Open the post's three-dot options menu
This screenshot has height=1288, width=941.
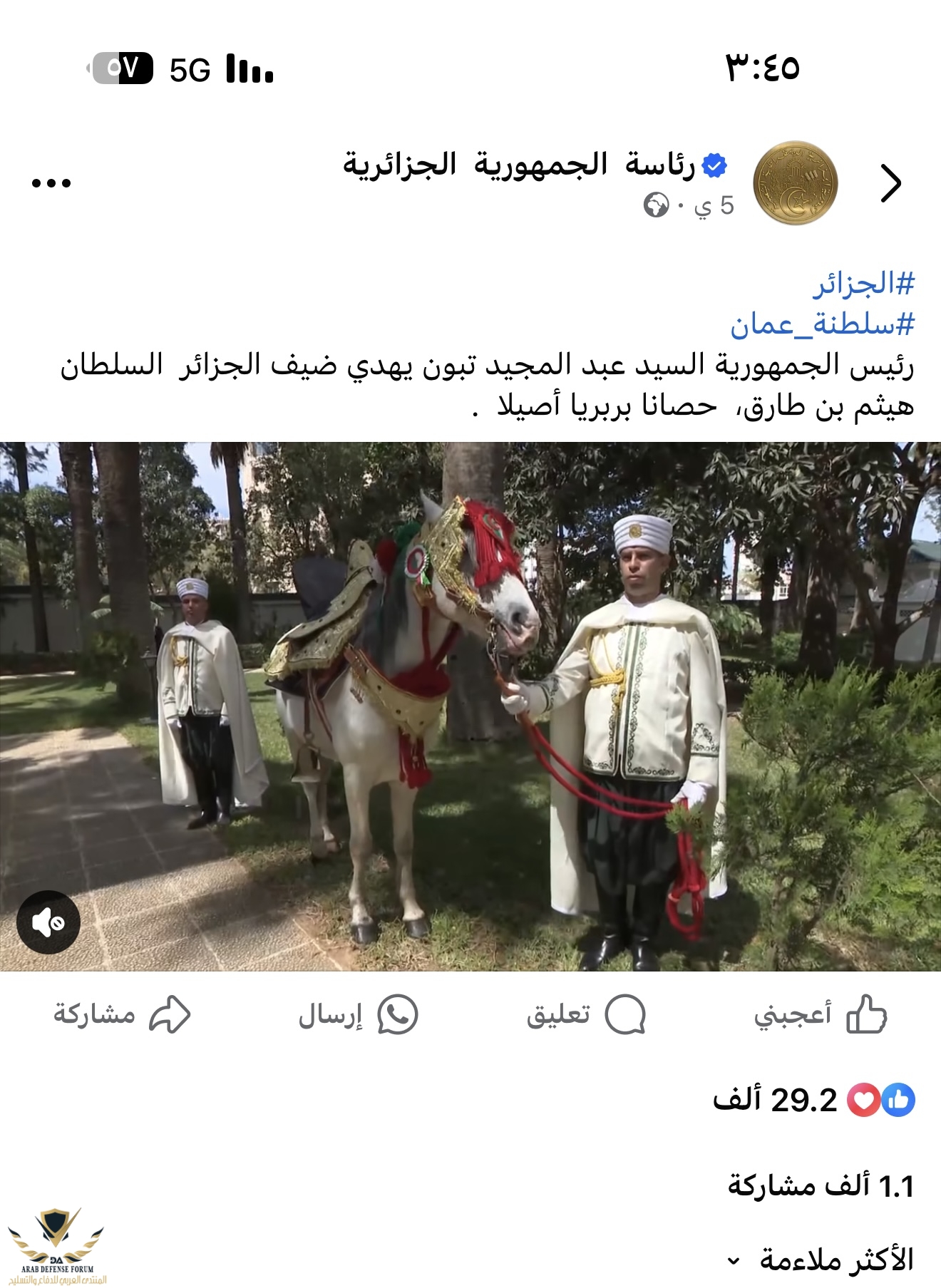click(x=51, y=184)
